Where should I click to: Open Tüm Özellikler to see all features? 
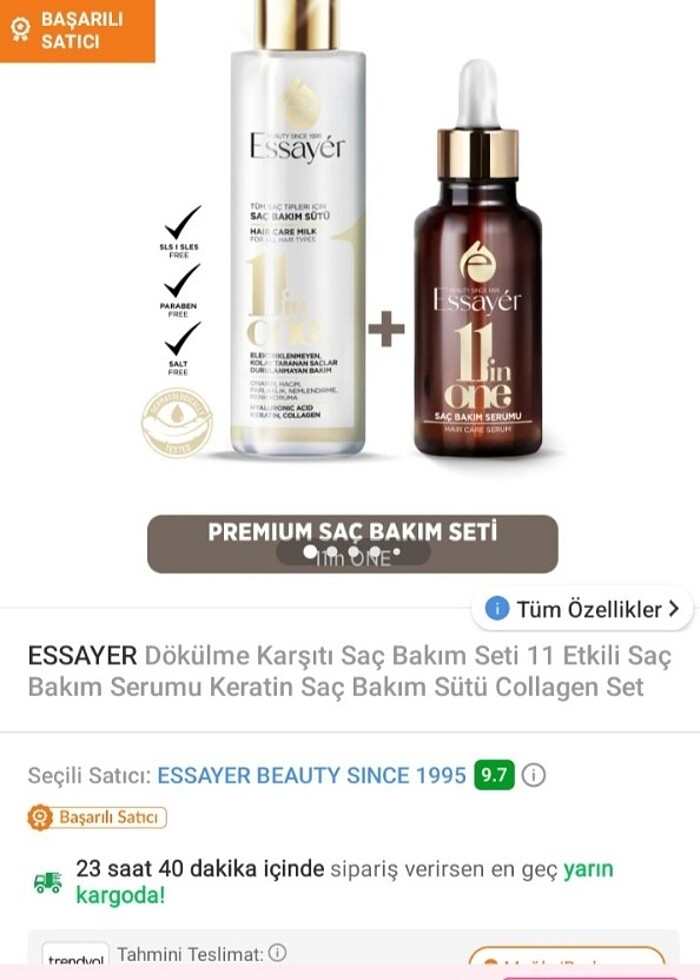583,608
